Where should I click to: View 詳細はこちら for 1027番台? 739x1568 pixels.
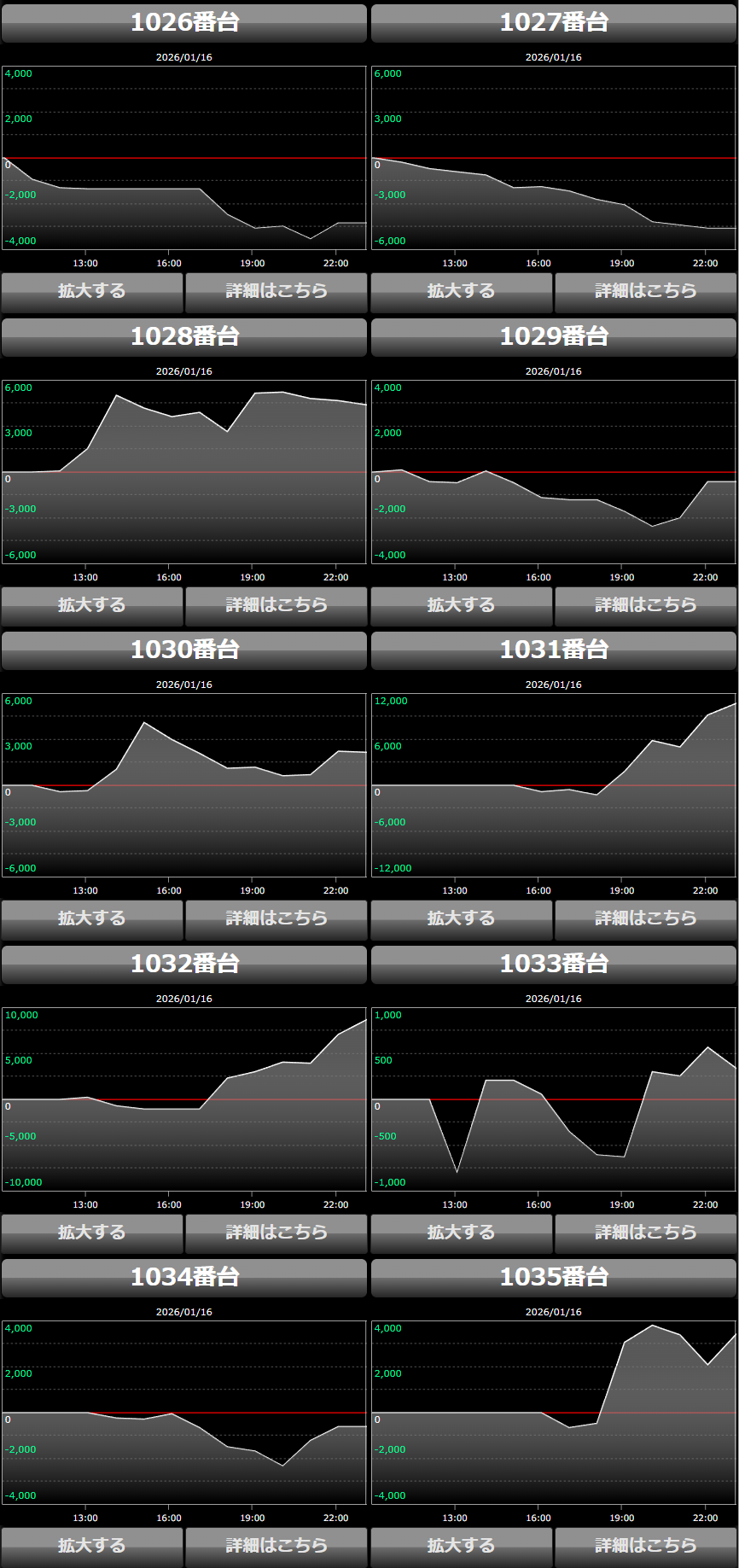[x=645, y=292]
